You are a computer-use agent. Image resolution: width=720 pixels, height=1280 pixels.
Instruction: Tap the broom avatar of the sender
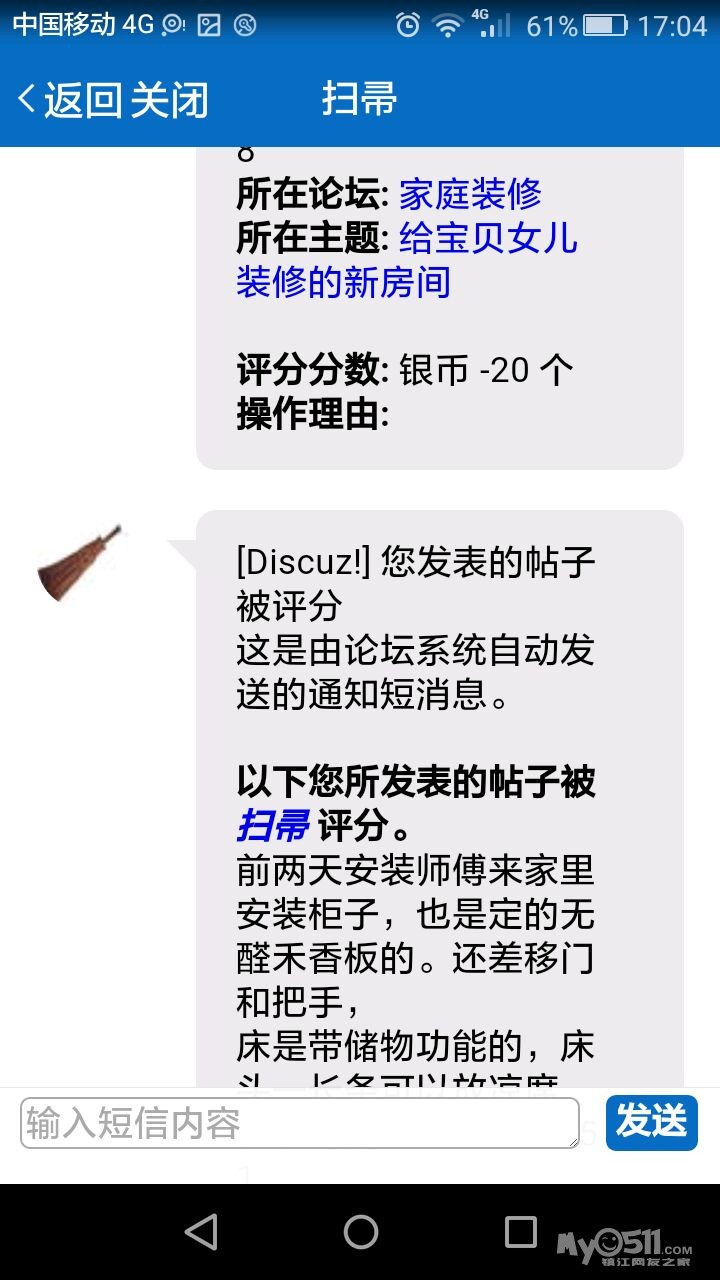coord(80,562)
